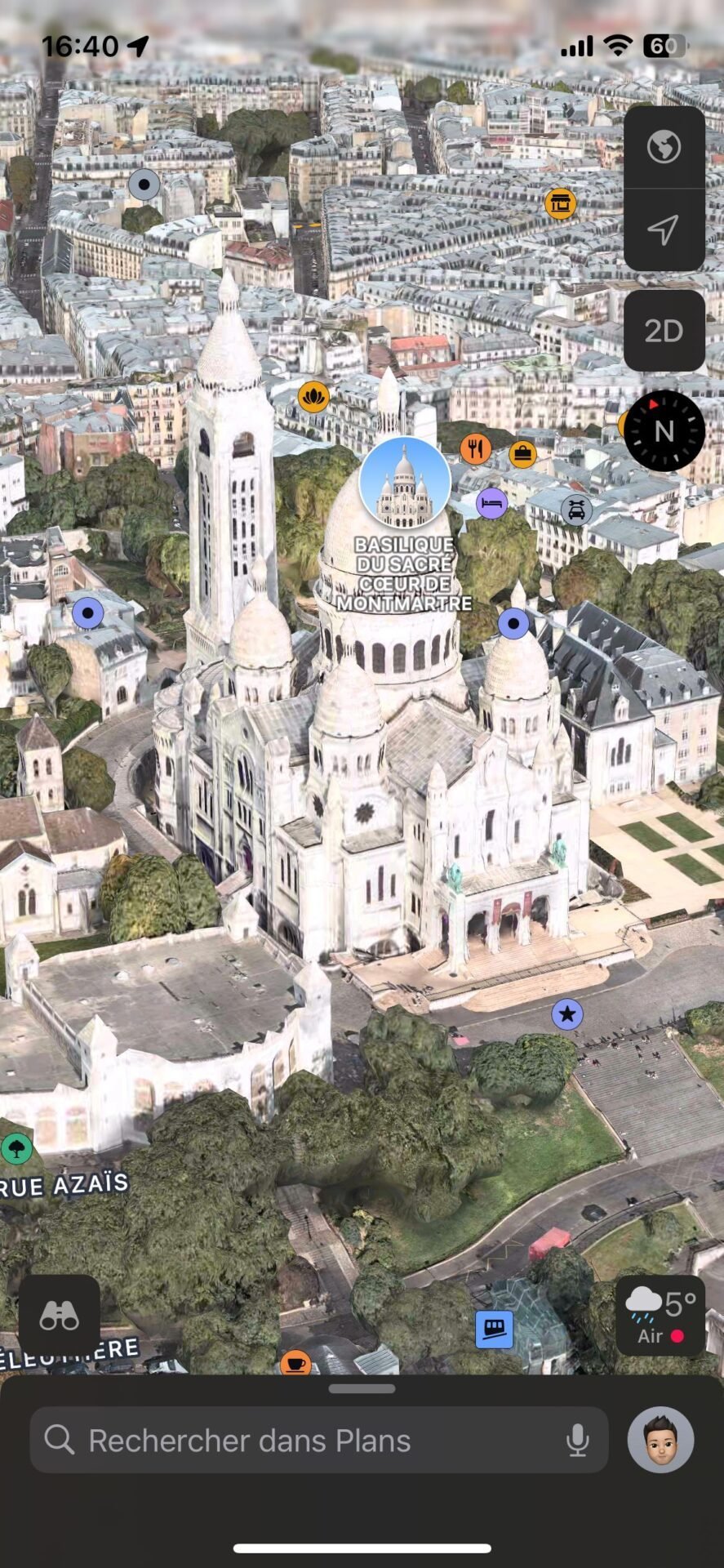Screen dimensions: 724x1568
Task: Select the orange coffee cup map pin
Action: (x=295, y=1363)
